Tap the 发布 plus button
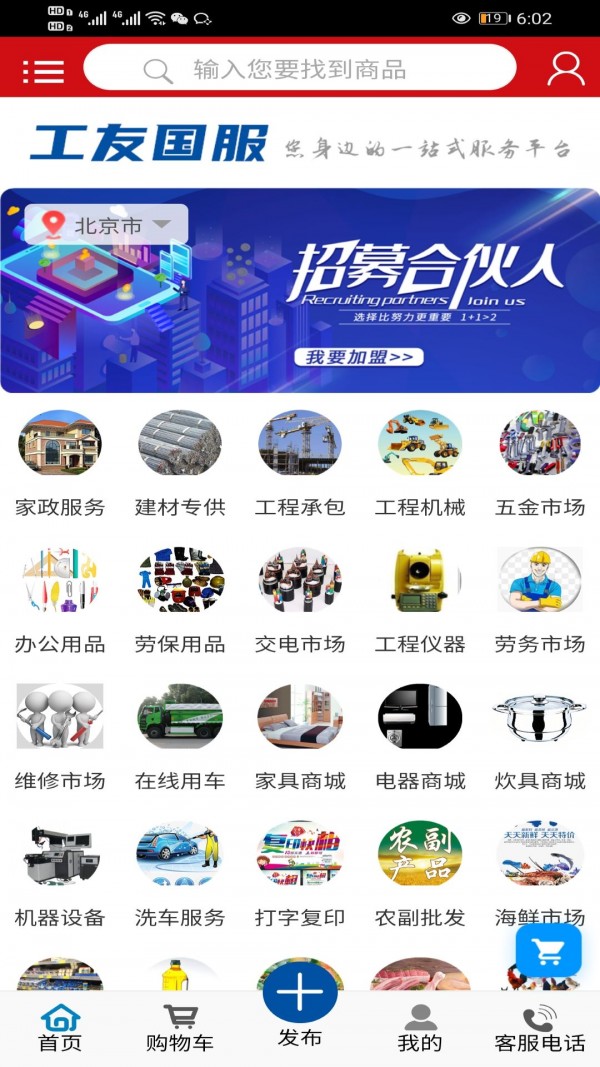 (300, 995)
